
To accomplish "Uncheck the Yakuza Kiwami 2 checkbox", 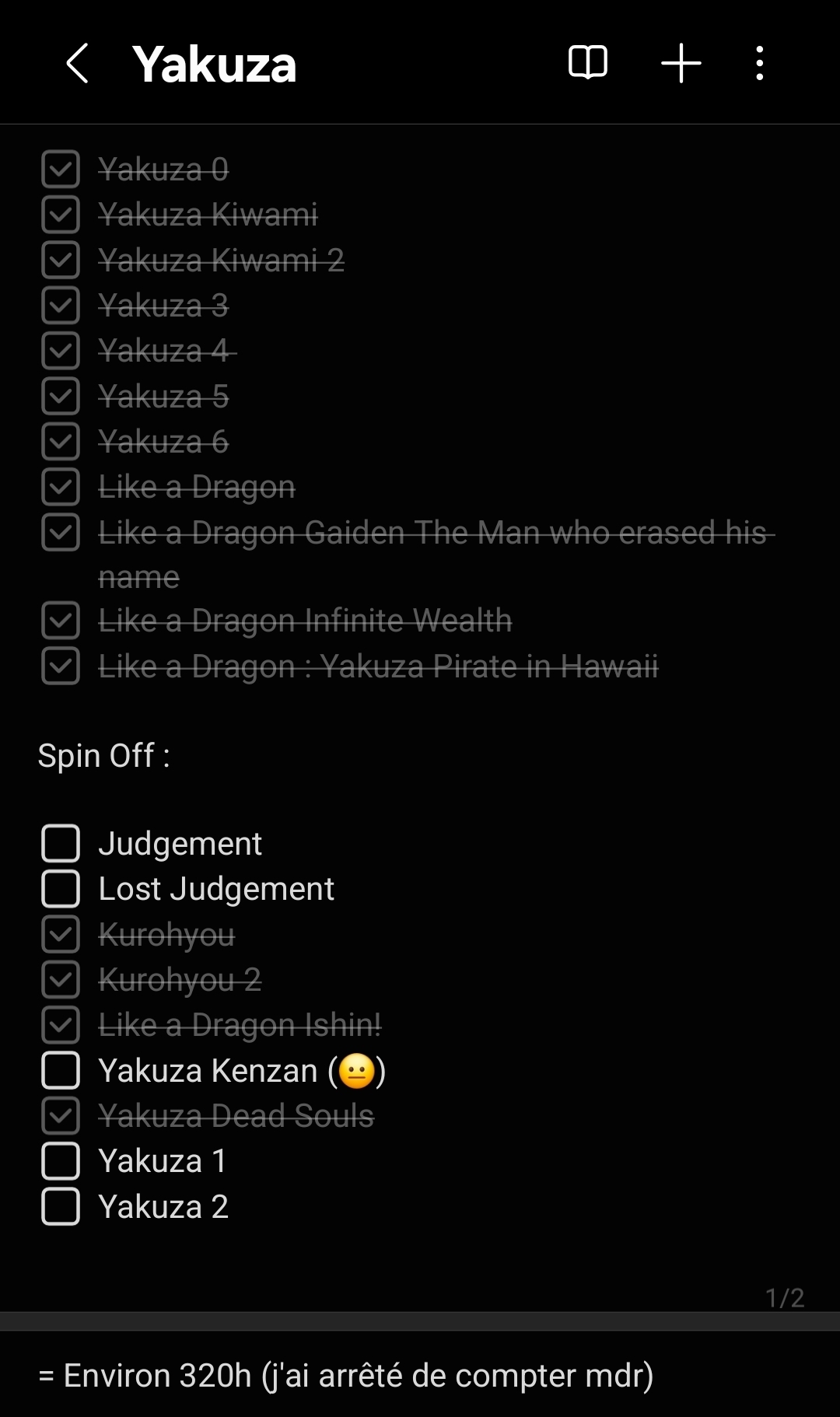I will [x=61, y=260].
